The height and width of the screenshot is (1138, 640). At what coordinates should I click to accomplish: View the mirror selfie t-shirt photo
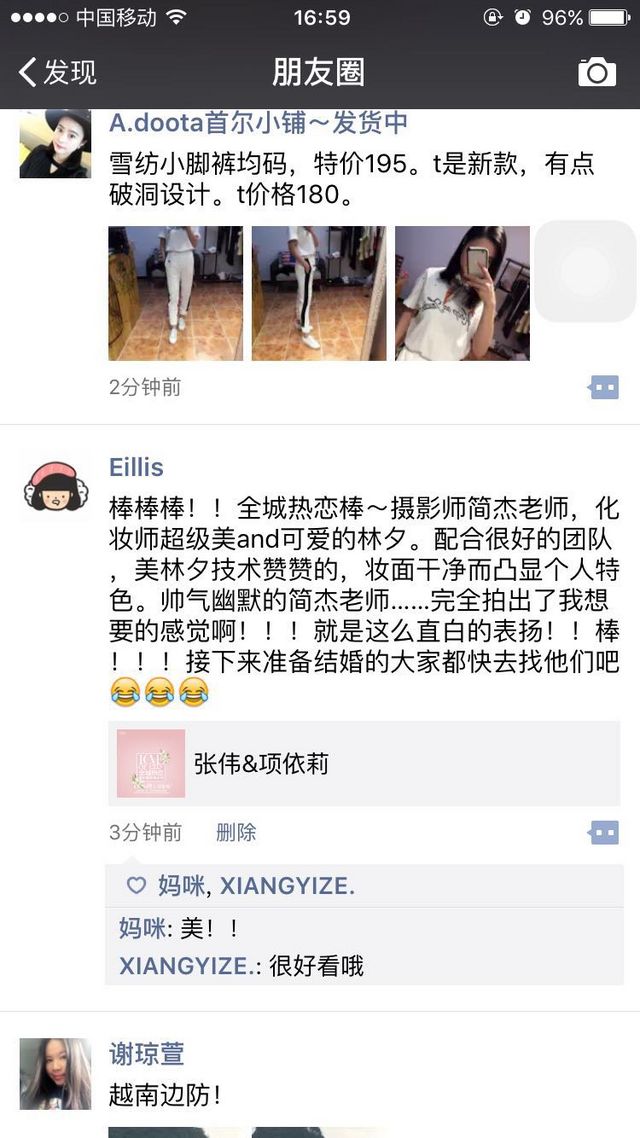pos(462,293)
